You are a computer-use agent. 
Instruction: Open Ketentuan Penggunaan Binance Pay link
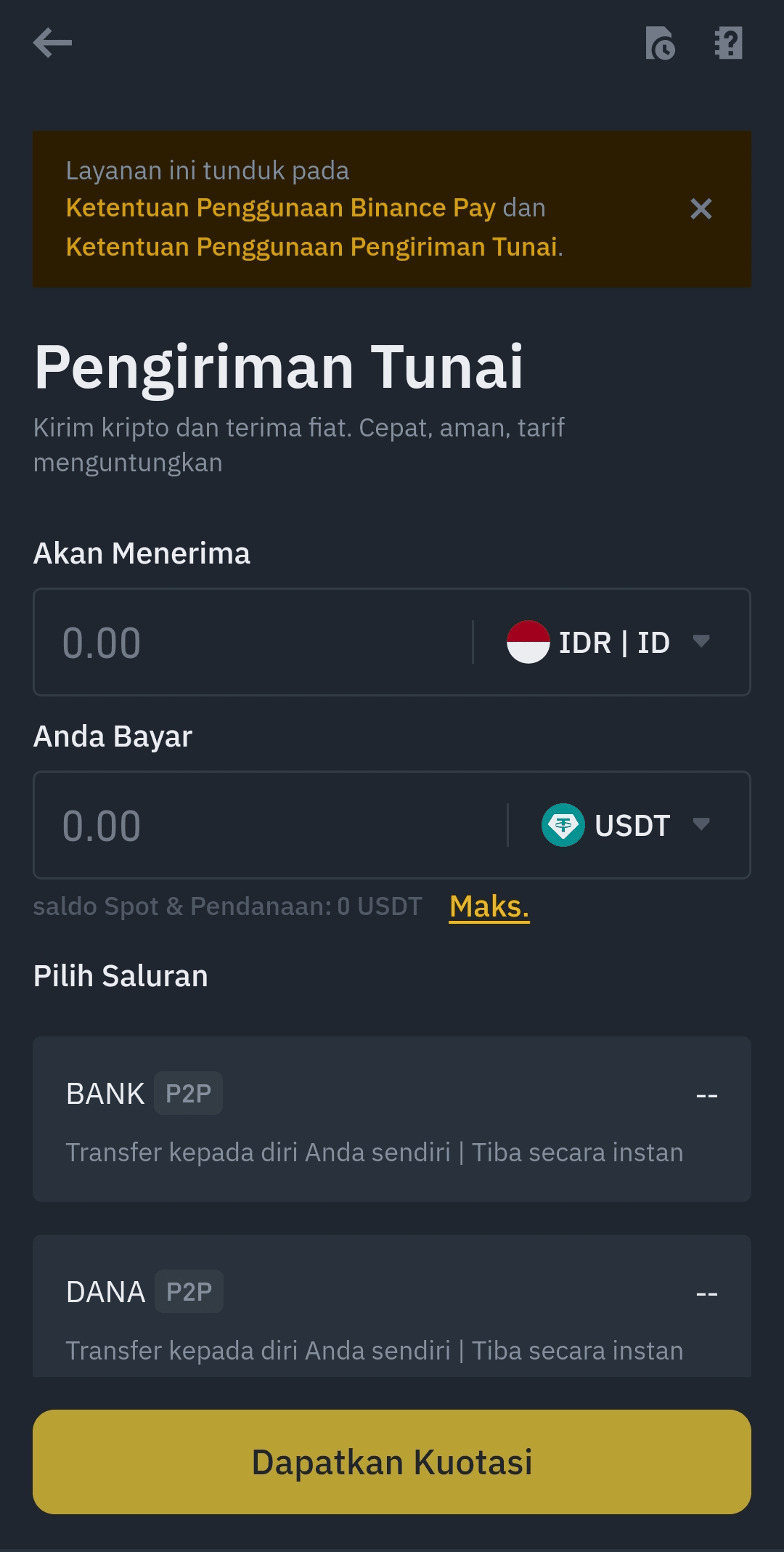pyautogui.click(x=281, y=208)
